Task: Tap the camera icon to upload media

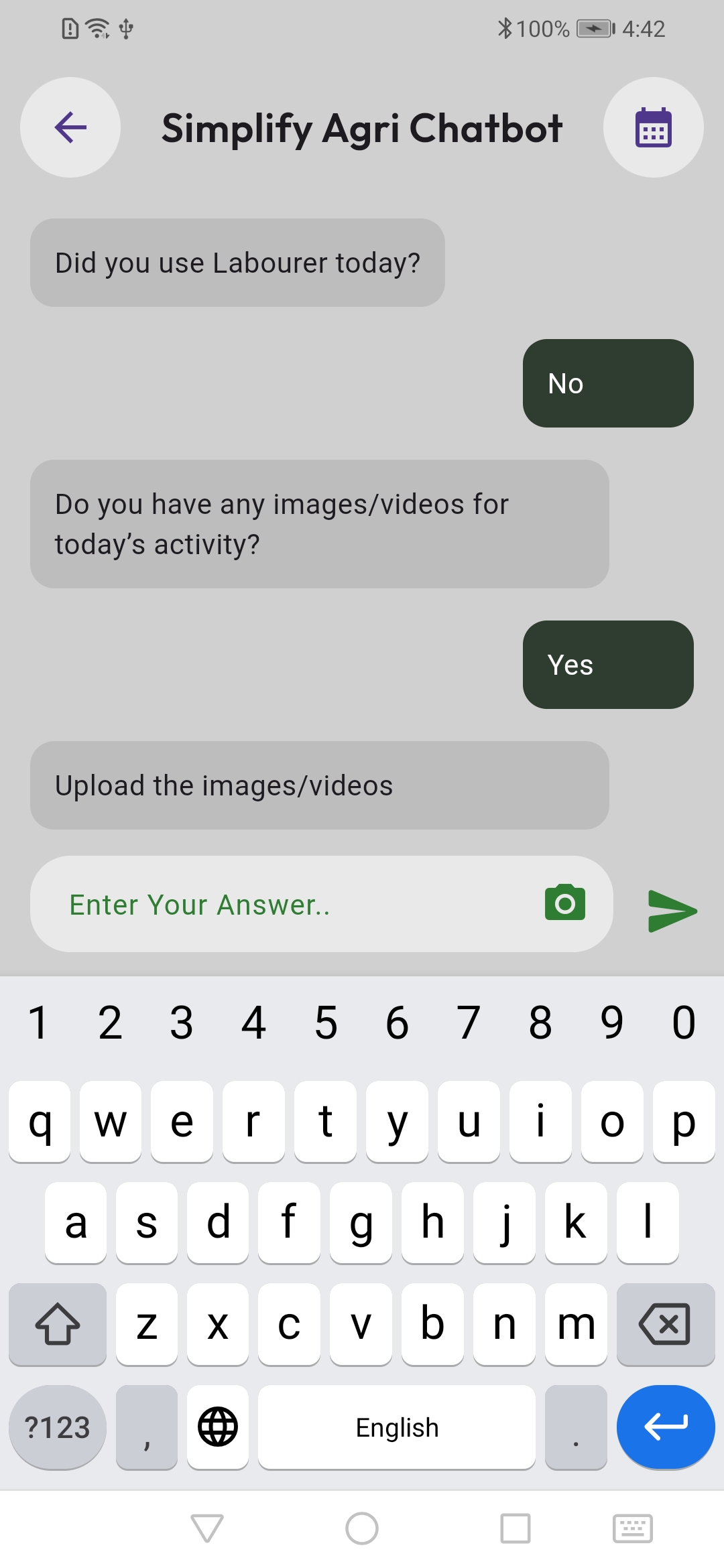Action: 565,903
